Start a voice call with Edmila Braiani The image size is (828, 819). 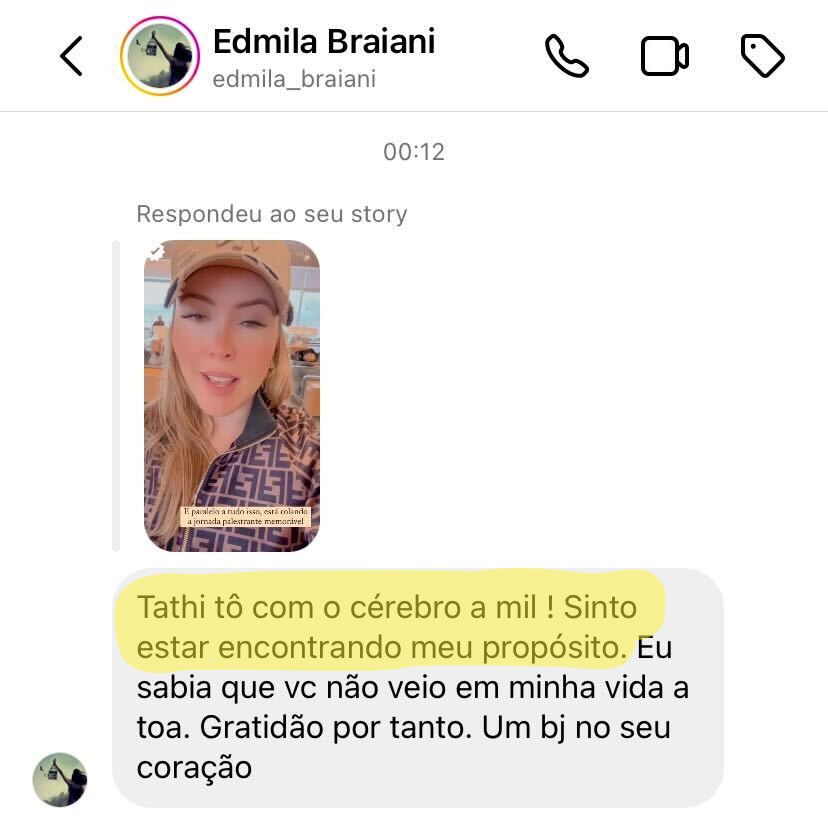click(566, 56)
